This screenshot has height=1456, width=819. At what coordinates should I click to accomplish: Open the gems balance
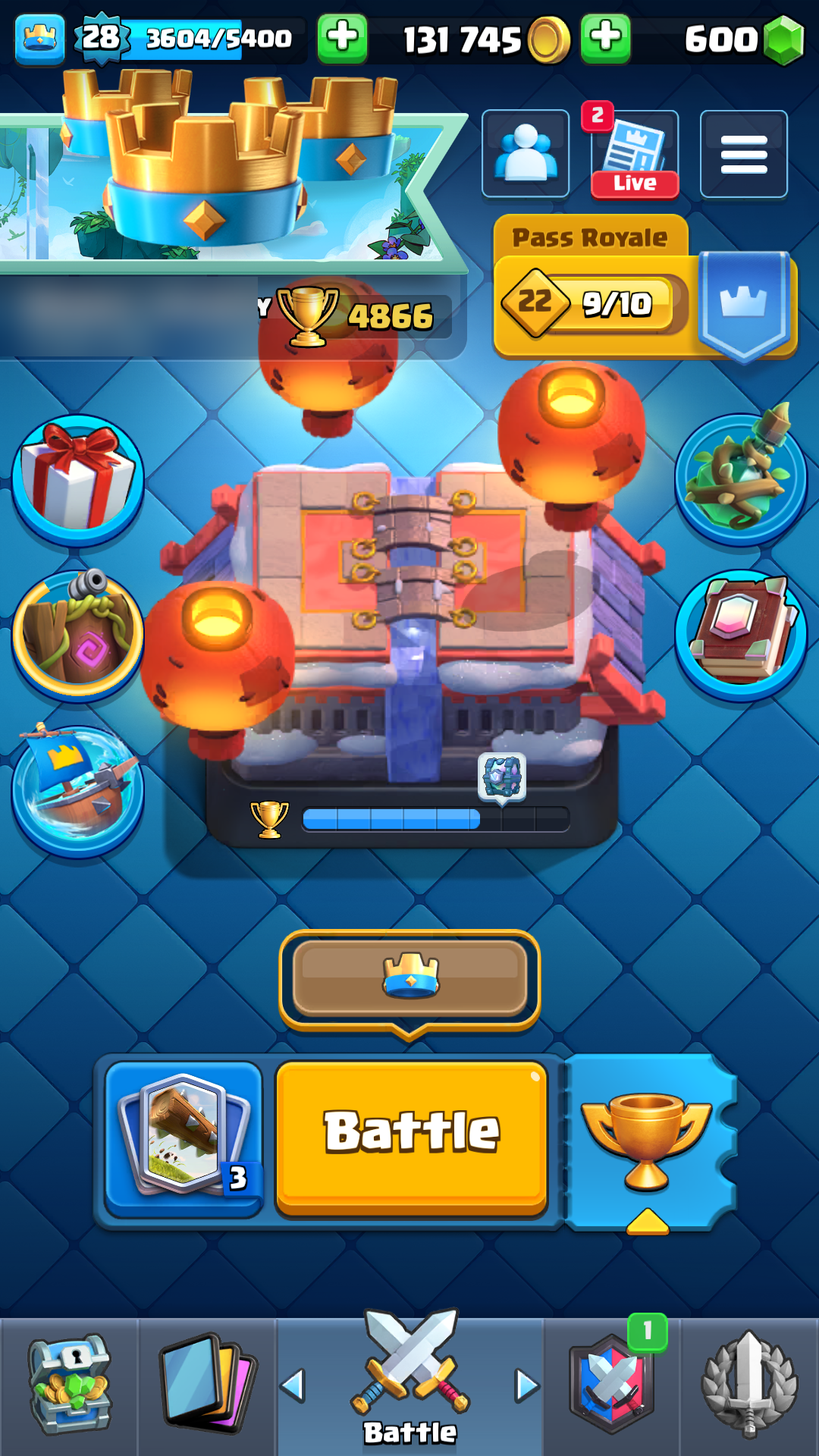tap(742, 39)
